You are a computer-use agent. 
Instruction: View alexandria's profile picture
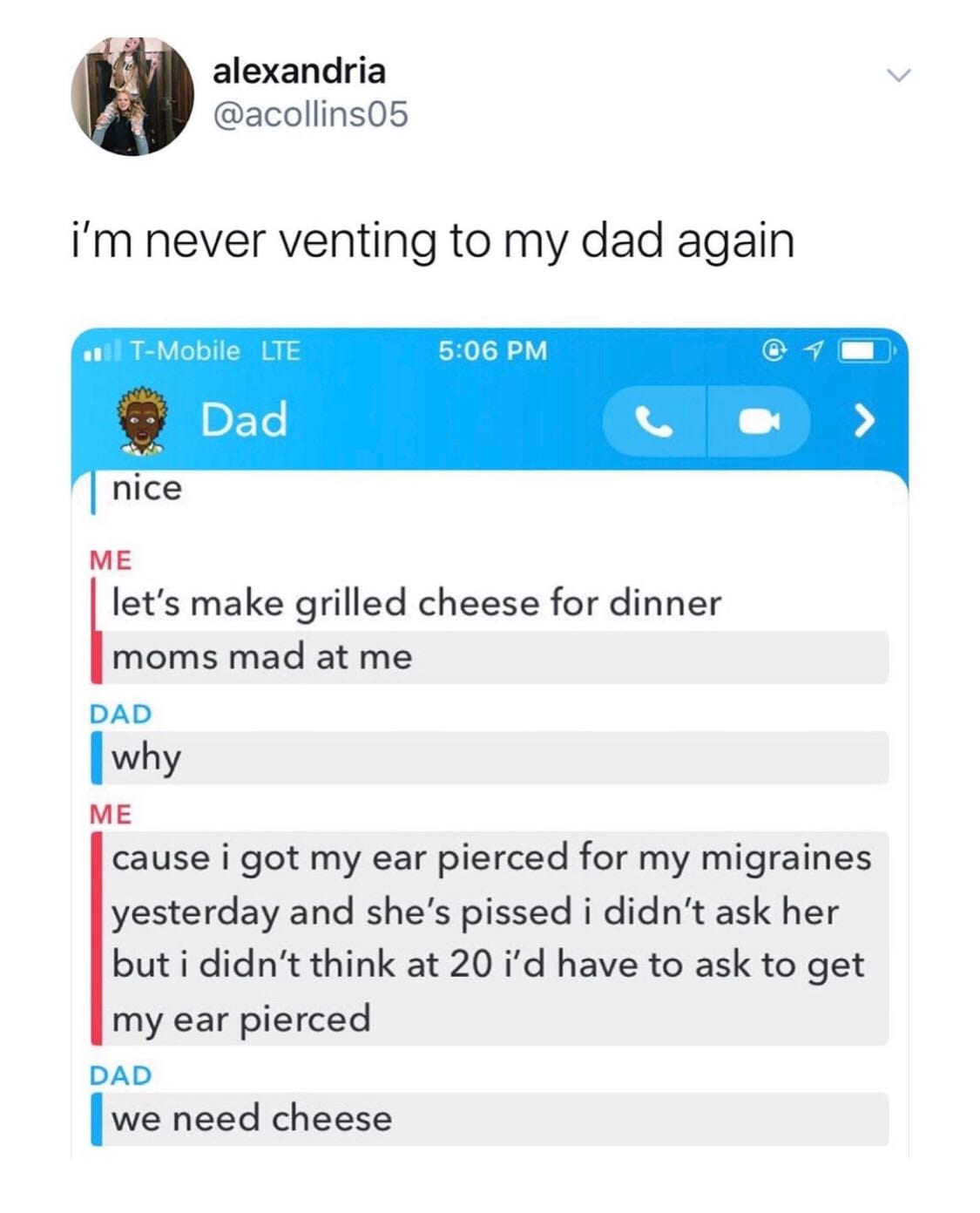[x=132, y=94]
